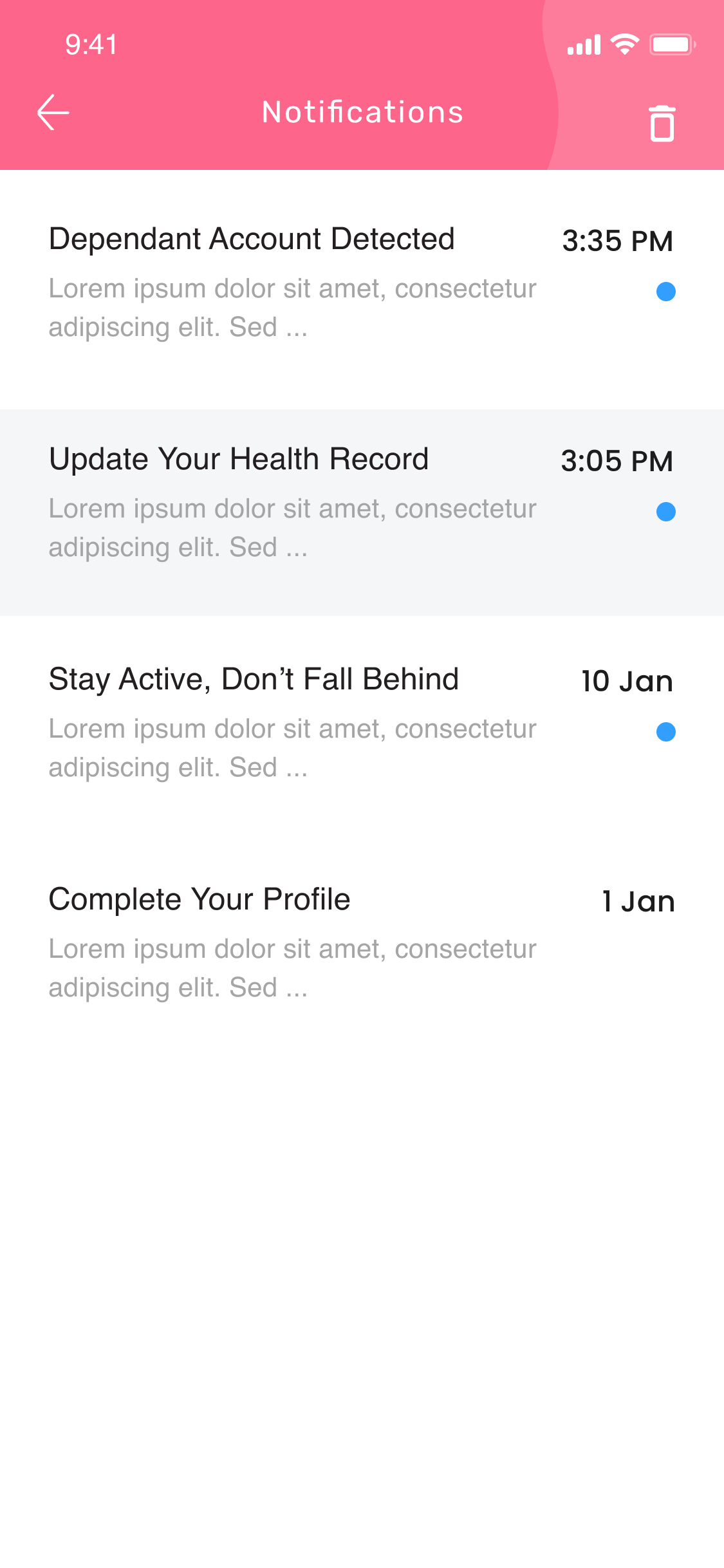
Task: Go back using the arrow icon
Action: tap(53, 113)
